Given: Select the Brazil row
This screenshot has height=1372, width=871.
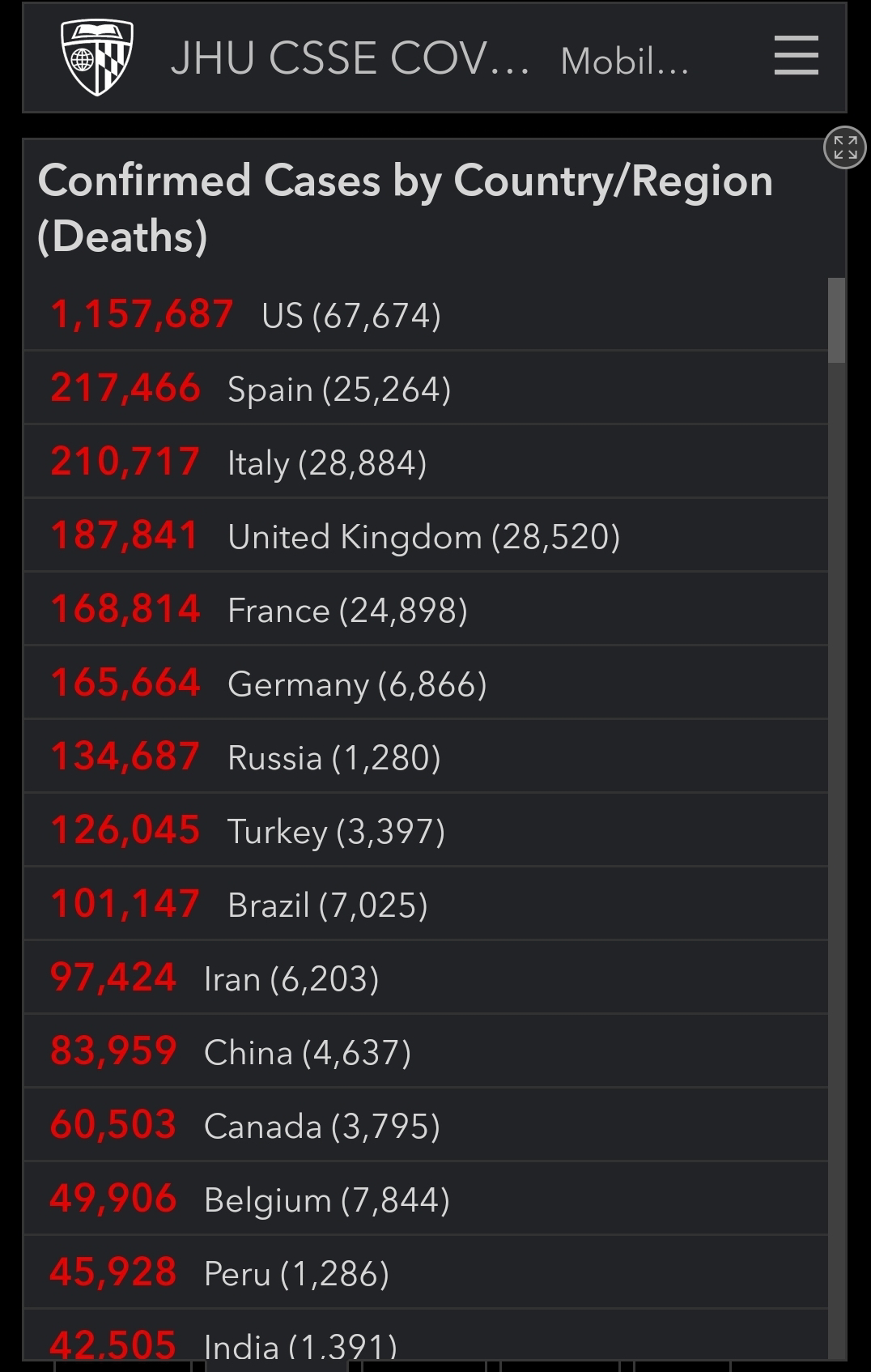Looking at the screenshot, I should coord(426,904).
